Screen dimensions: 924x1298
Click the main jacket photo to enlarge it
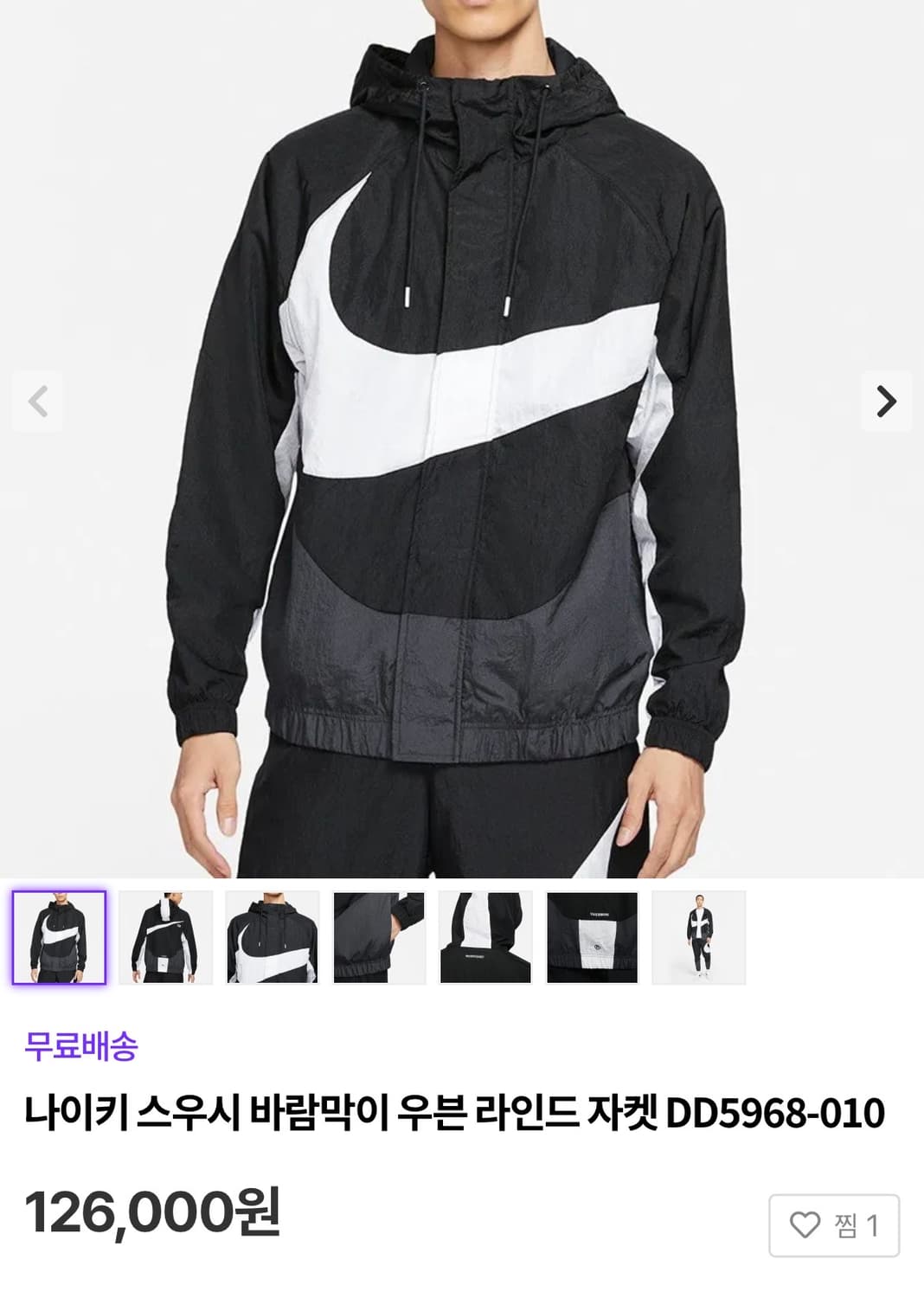462,433
